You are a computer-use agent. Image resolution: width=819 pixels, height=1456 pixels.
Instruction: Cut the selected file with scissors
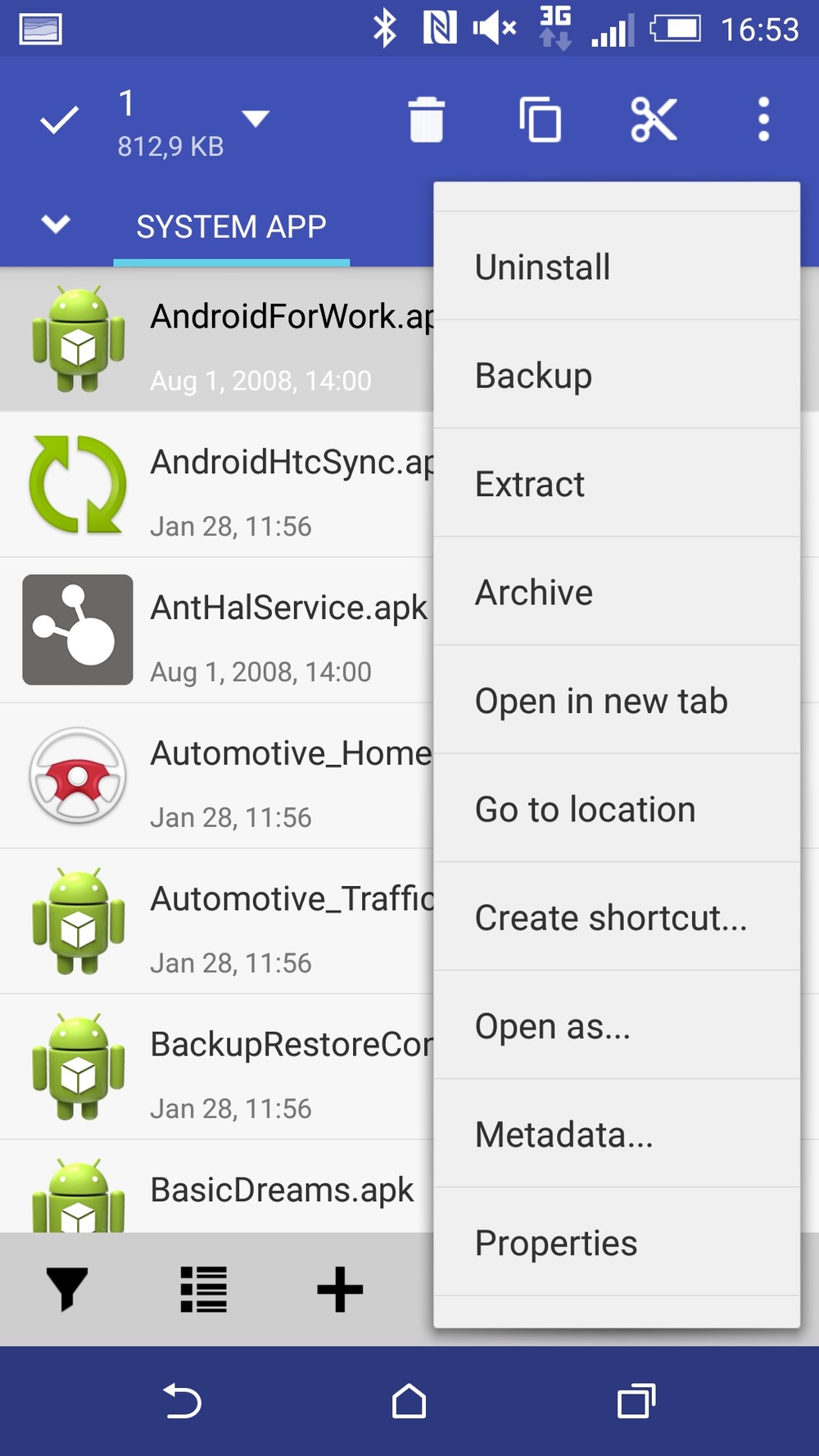click(x=654, y=120)
